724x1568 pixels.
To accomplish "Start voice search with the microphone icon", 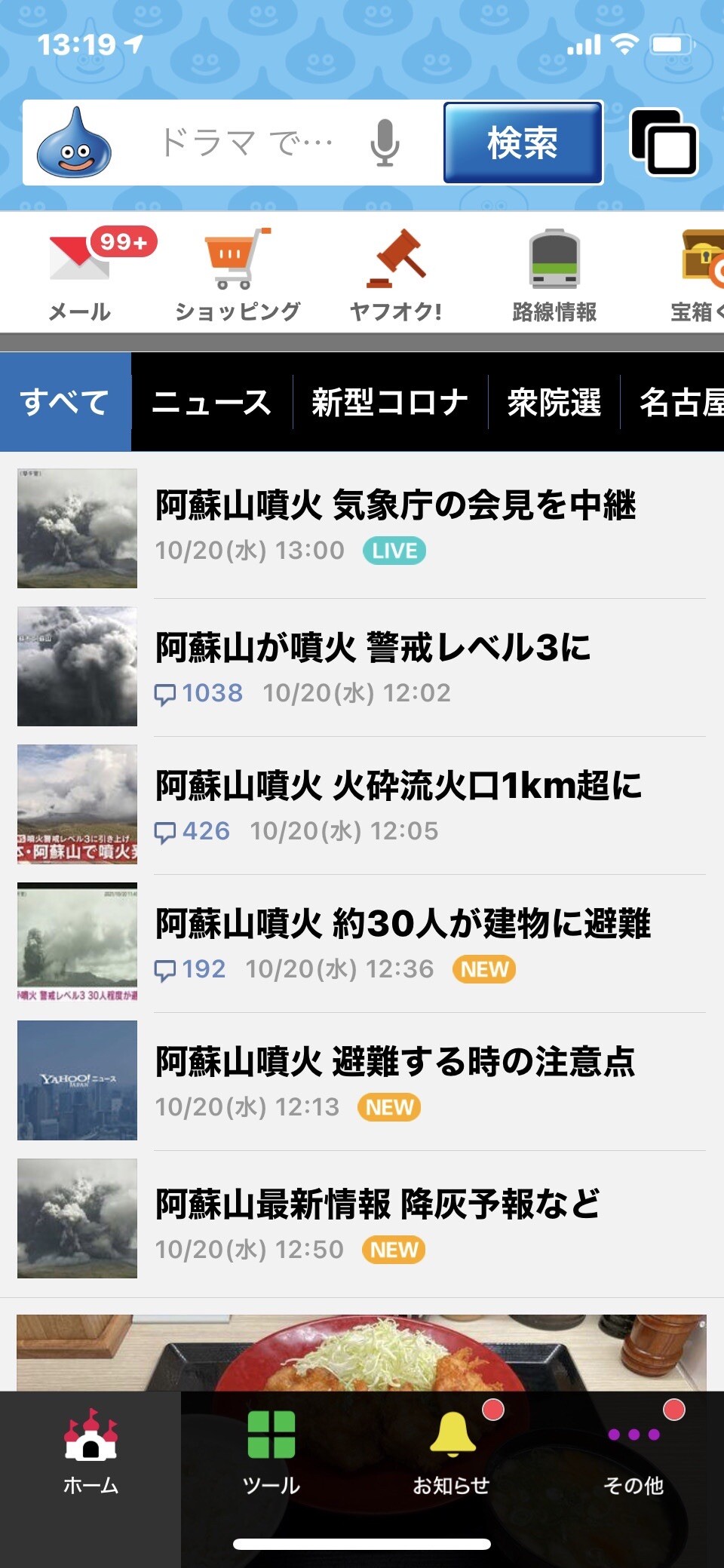I will [383, 143].
